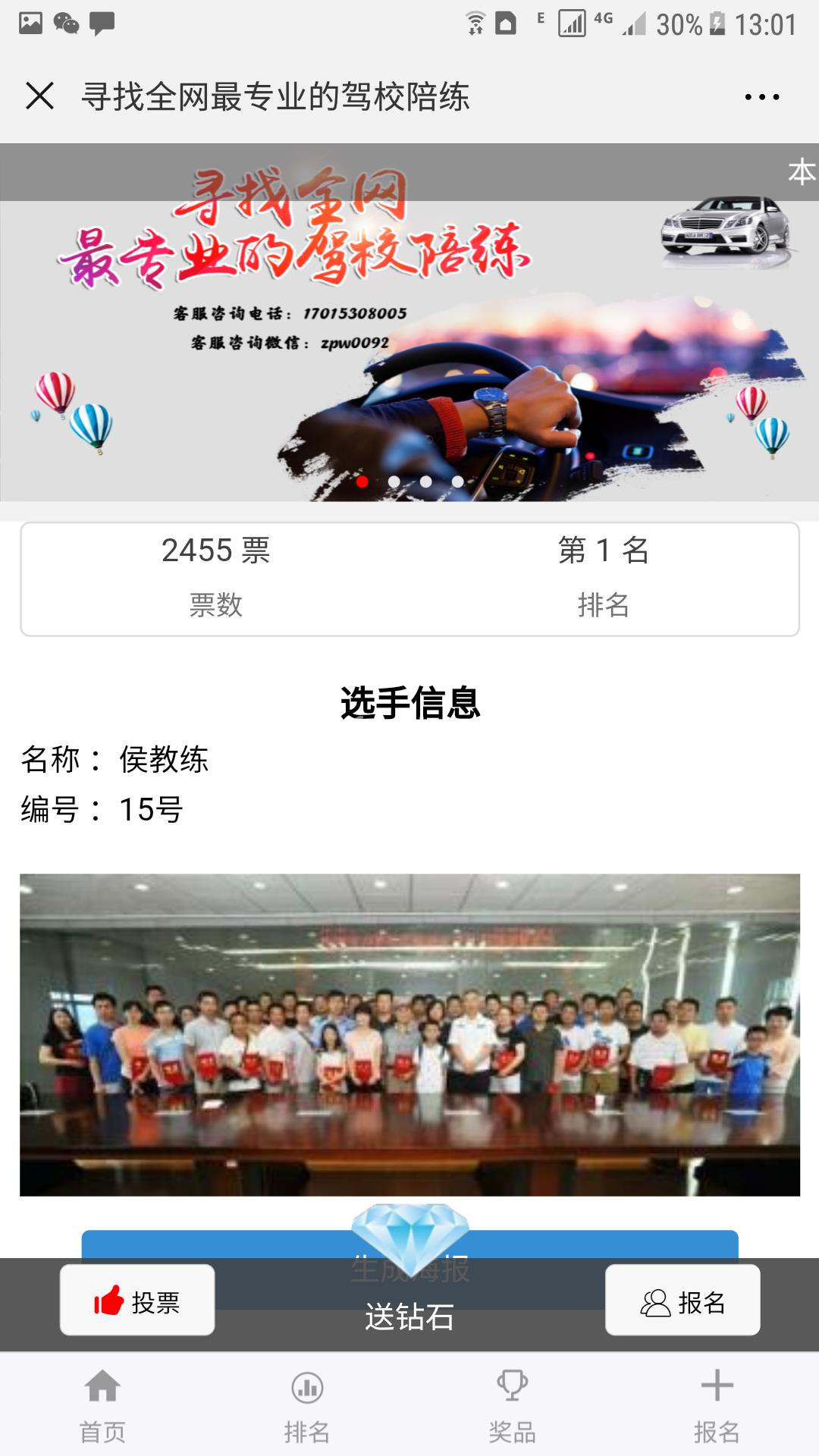The image size is (819, 1456).
Task: Jump to the second banner slide dot
Action: pyautogui.click(x=394, y=482)
